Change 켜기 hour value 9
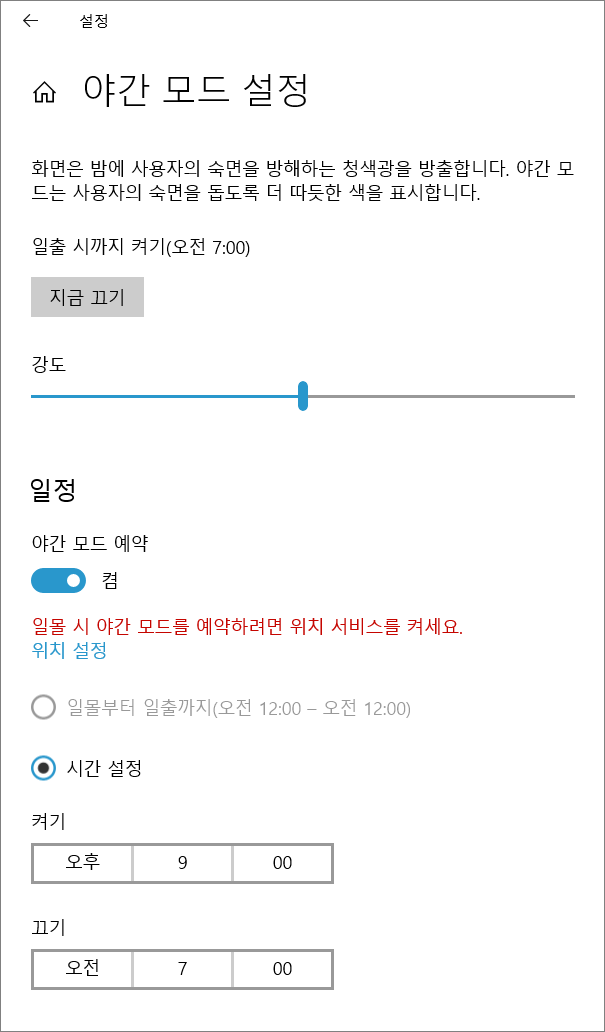The width and height of the screenshot is (605, 1032). pyautogui.click(x=183, y=863)
